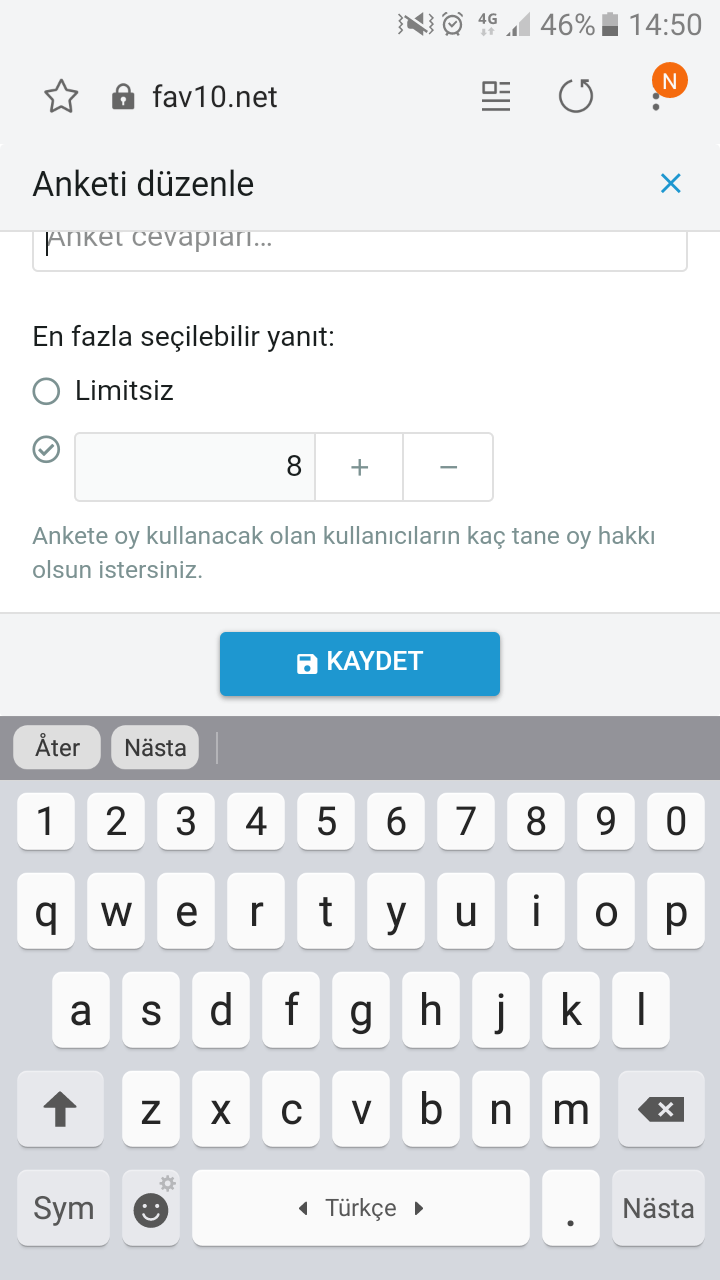Enable shift on the keyboard
The width and height of the screenshot is (720, 1280).
pyautogui.click(x=60, y=1109)
